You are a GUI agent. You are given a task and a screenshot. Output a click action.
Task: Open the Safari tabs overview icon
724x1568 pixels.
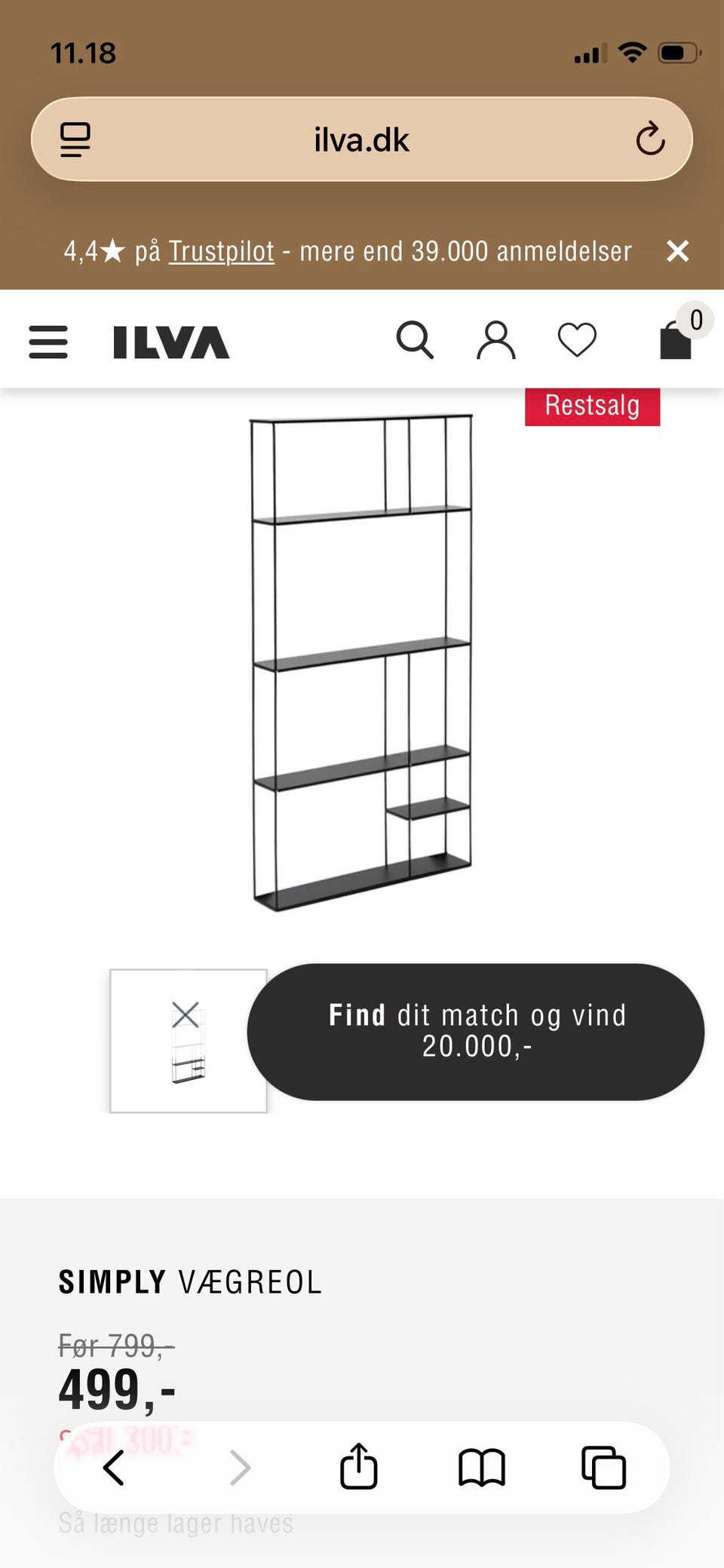point(603,1466)
